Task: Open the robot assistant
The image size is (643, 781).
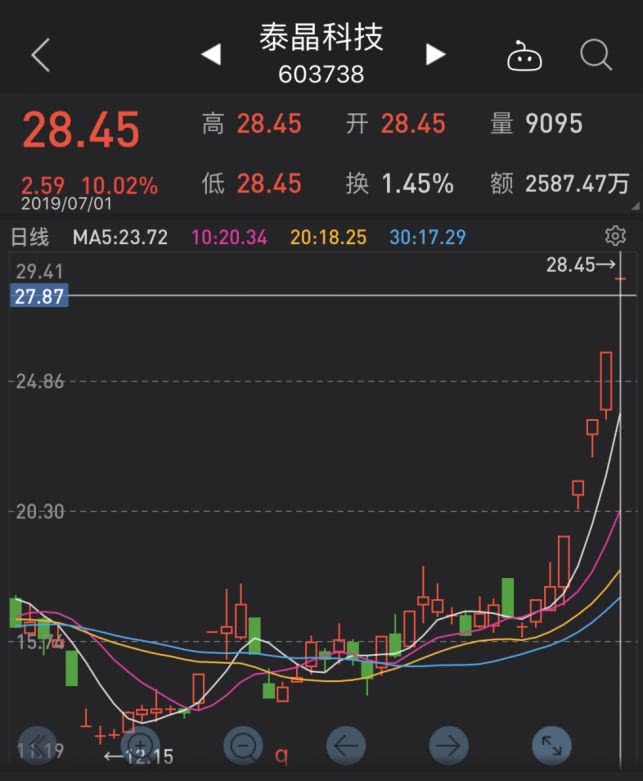Action: click(x=523, y=57)
